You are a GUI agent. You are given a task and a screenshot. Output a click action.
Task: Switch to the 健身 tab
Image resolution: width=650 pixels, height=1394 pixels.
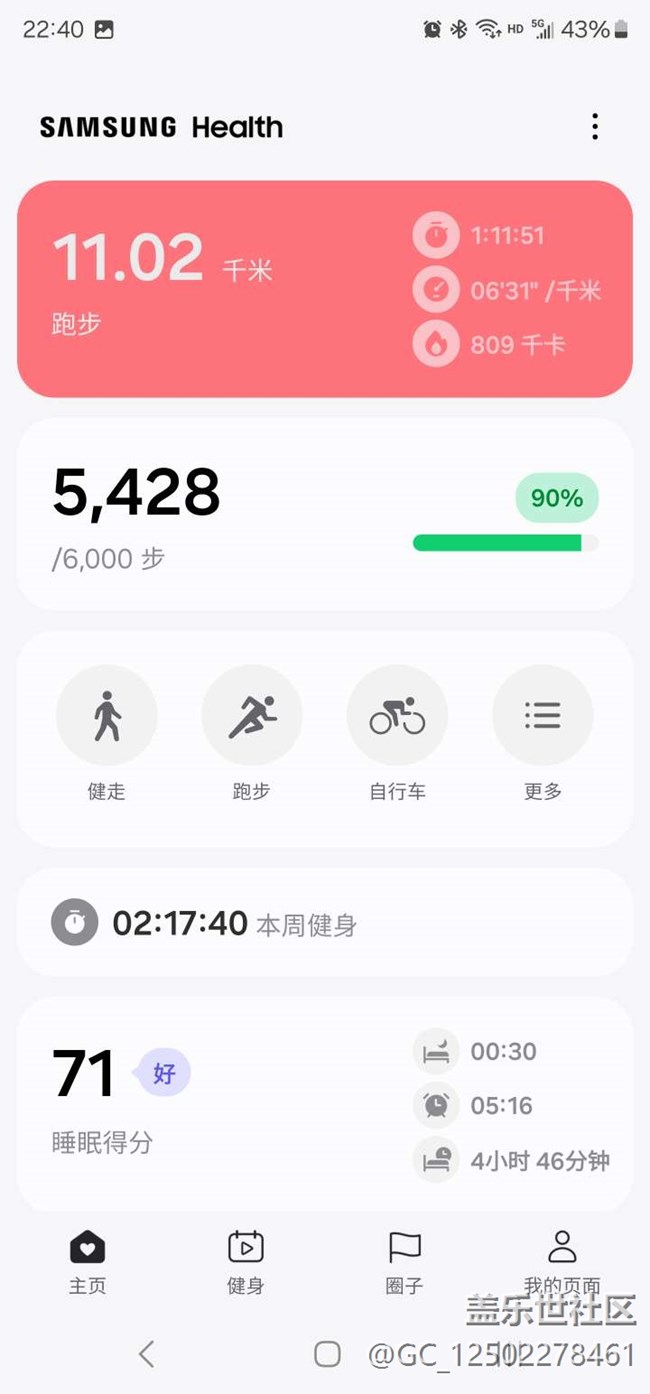[246, 1262]
